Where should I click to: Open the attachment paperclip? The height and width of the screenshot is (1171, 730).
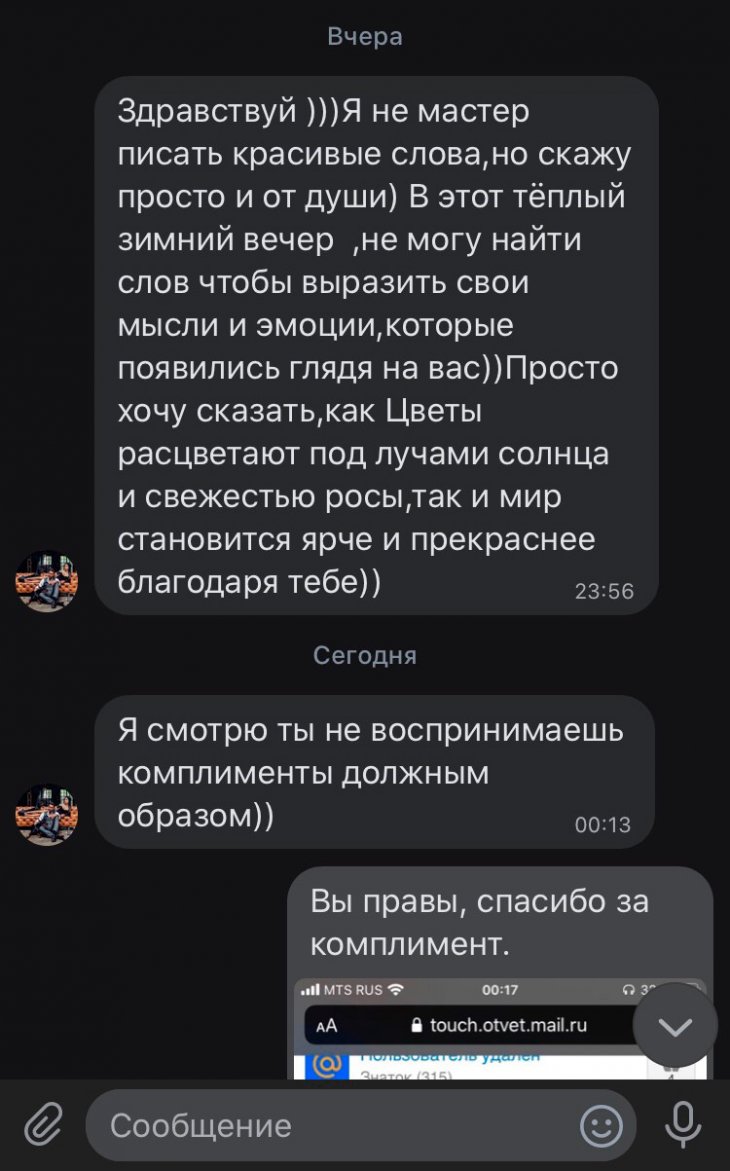[43, 1125]
